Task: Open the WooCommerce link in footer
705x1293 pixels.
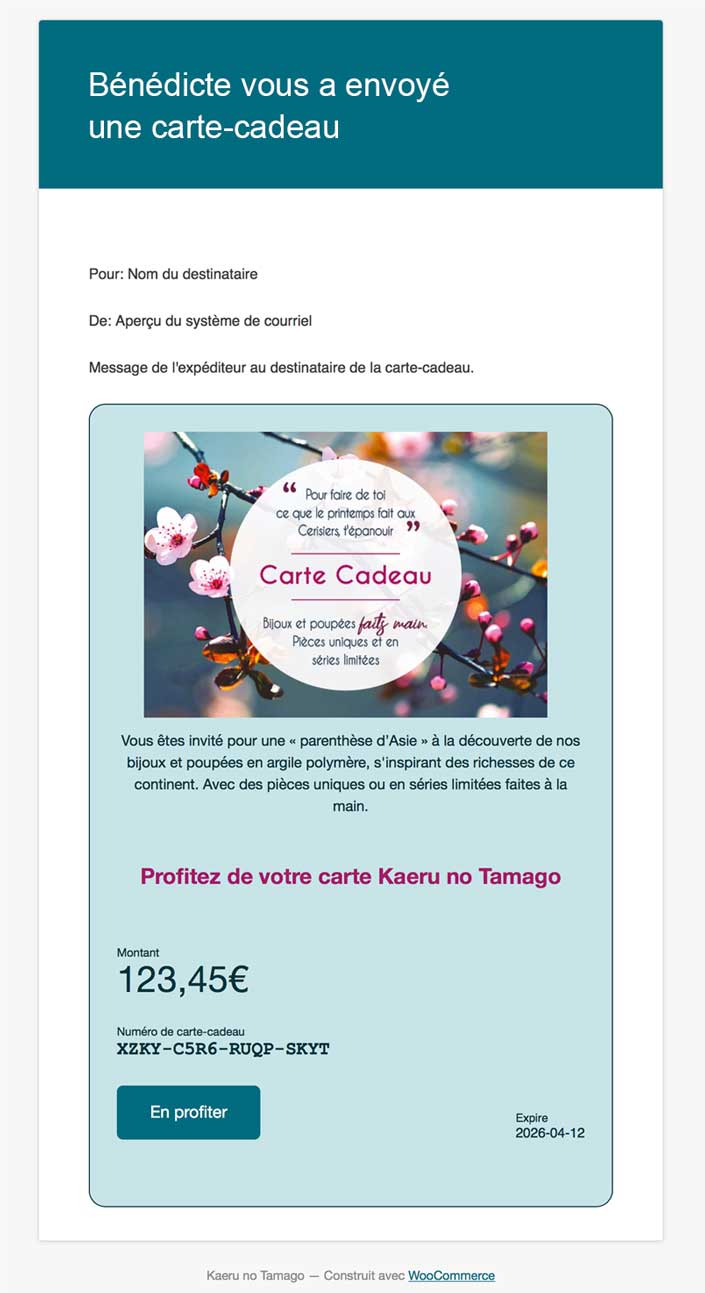Action: (451, 1275)
